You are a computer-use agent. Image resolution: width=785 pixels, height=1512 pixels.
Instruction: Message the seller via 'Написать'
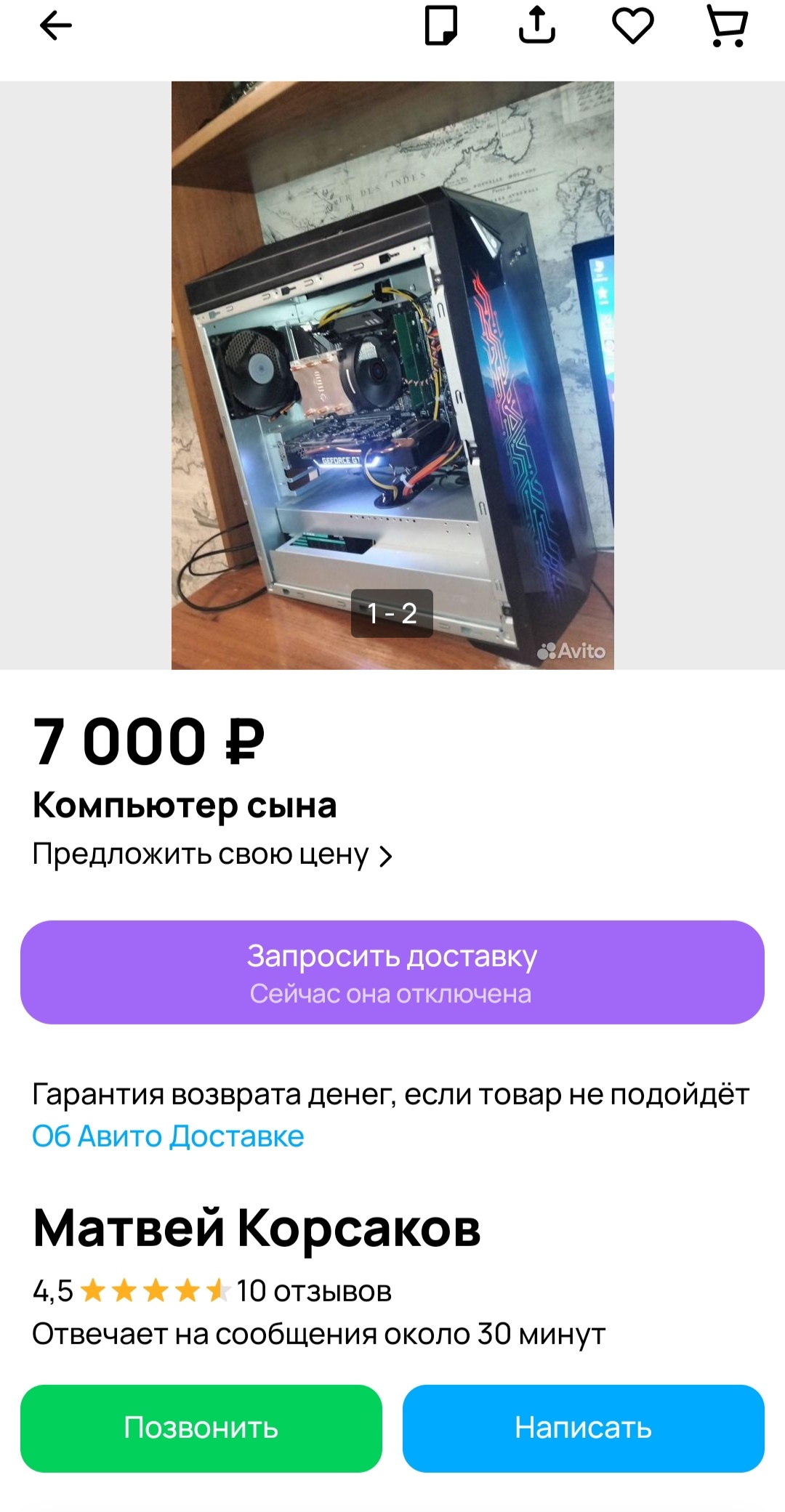pyautogui.click(x=584, y=1428)
